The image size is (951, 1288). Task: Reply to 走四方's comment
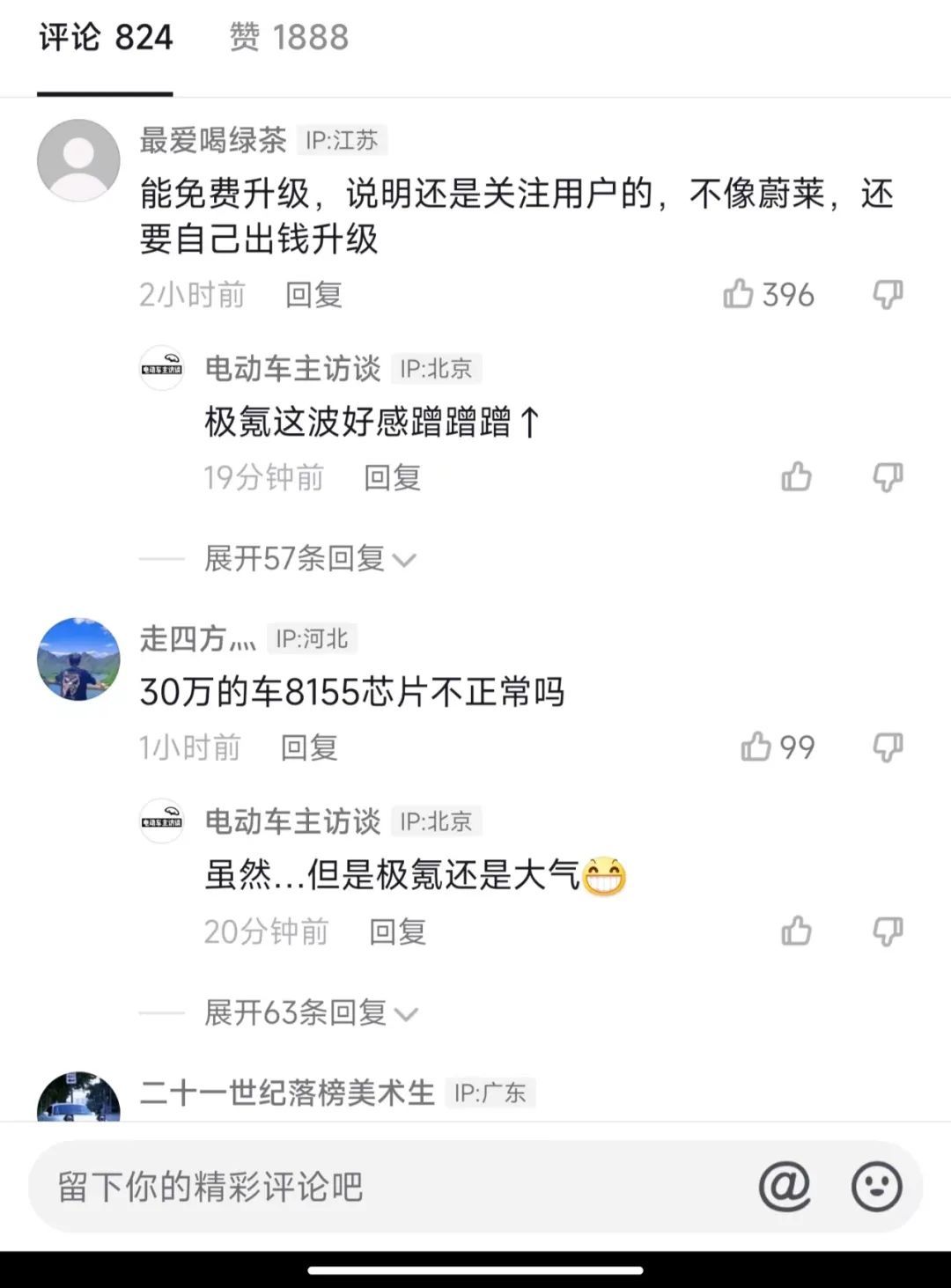(x=308, y=747)
